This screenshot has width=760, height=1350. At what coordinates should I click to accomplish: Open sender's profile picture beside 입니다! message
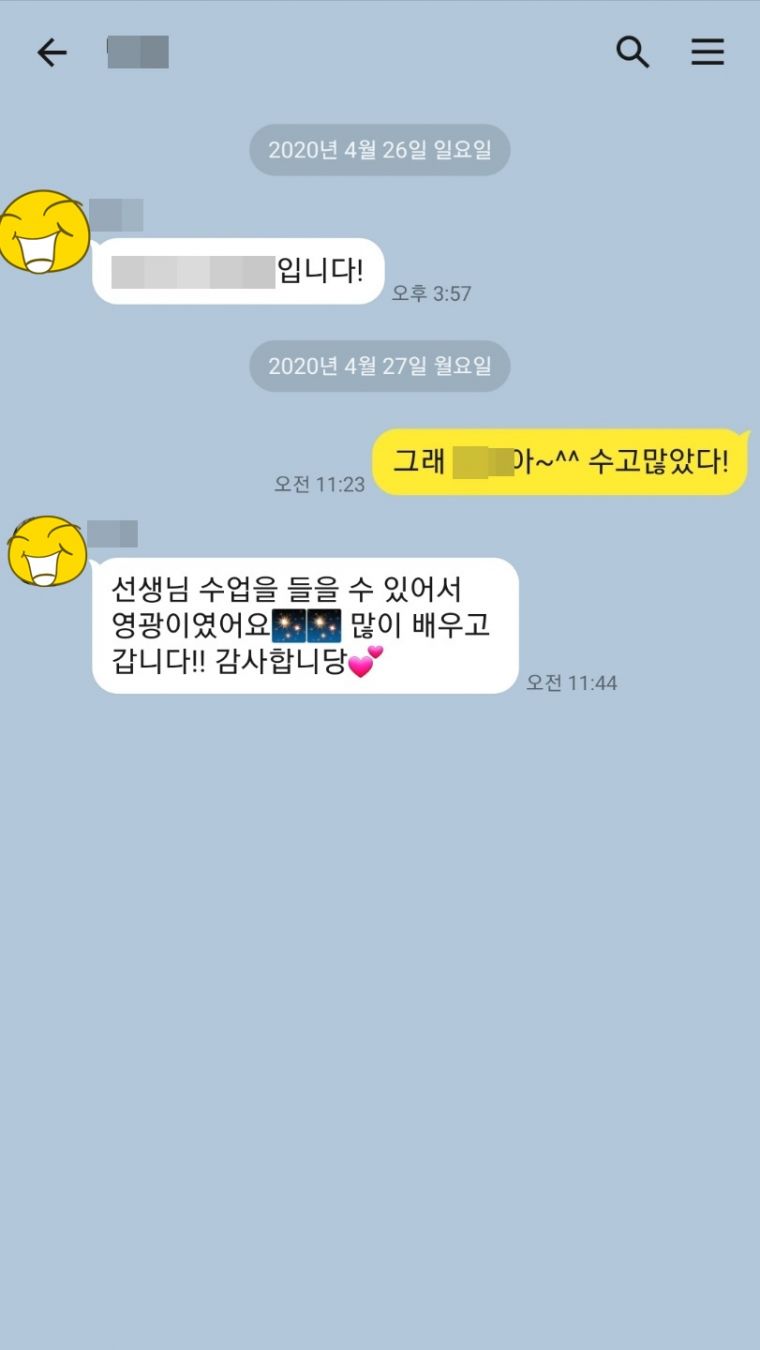point(44,232)
